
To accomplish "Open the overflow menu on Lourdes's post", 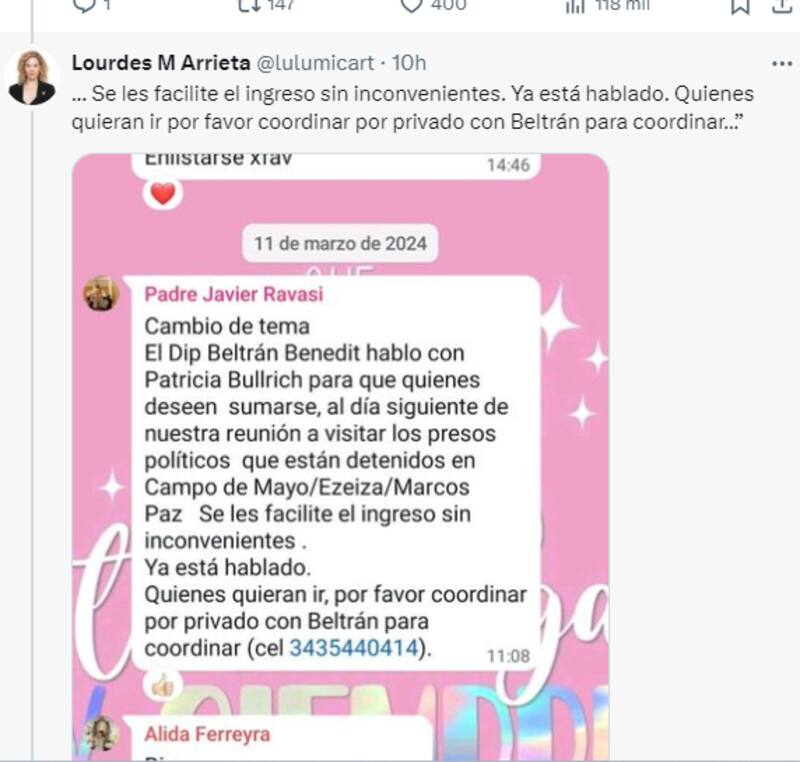I will pyautogui.click(x=781, y=63).
